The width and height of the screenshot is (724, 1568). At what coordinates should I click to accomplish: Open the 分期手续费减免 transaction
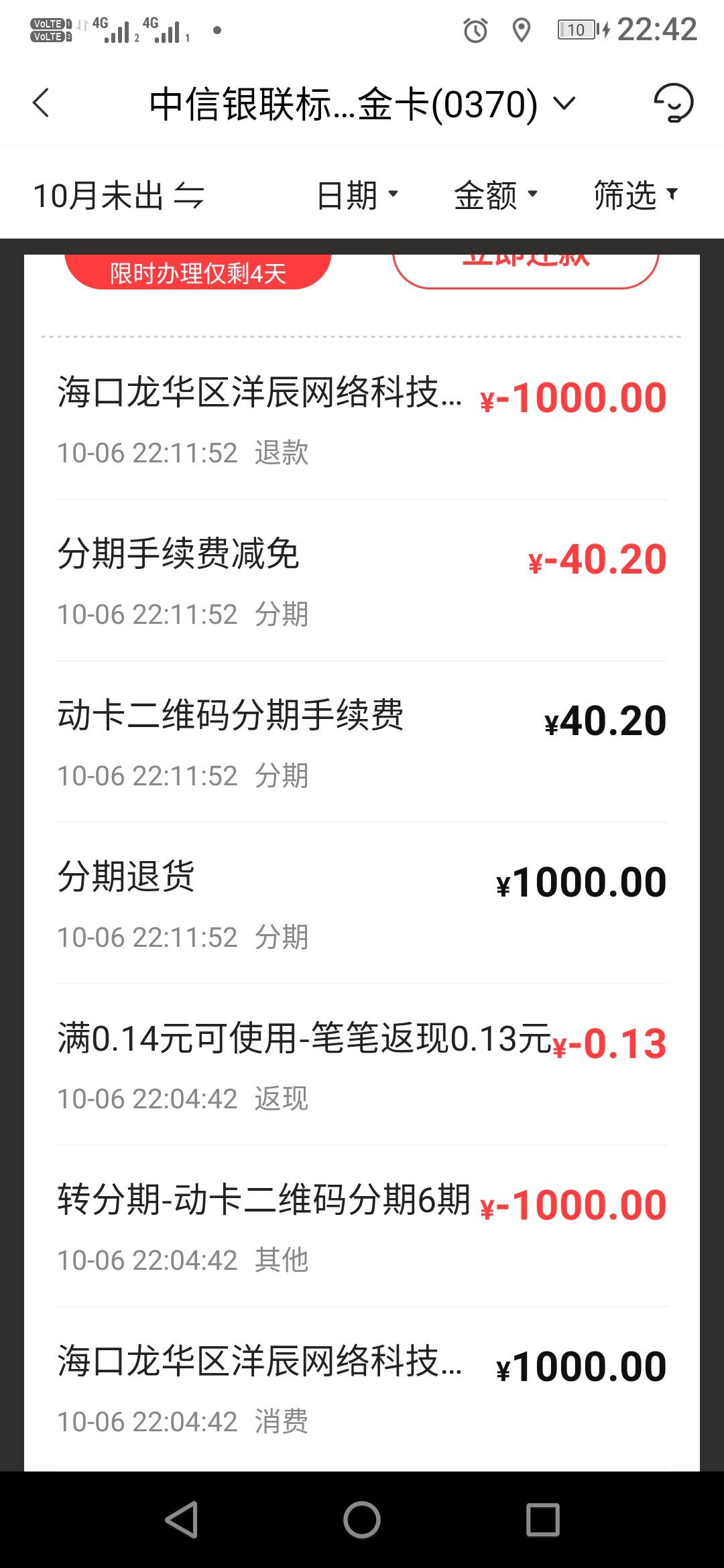click(362, 580)
